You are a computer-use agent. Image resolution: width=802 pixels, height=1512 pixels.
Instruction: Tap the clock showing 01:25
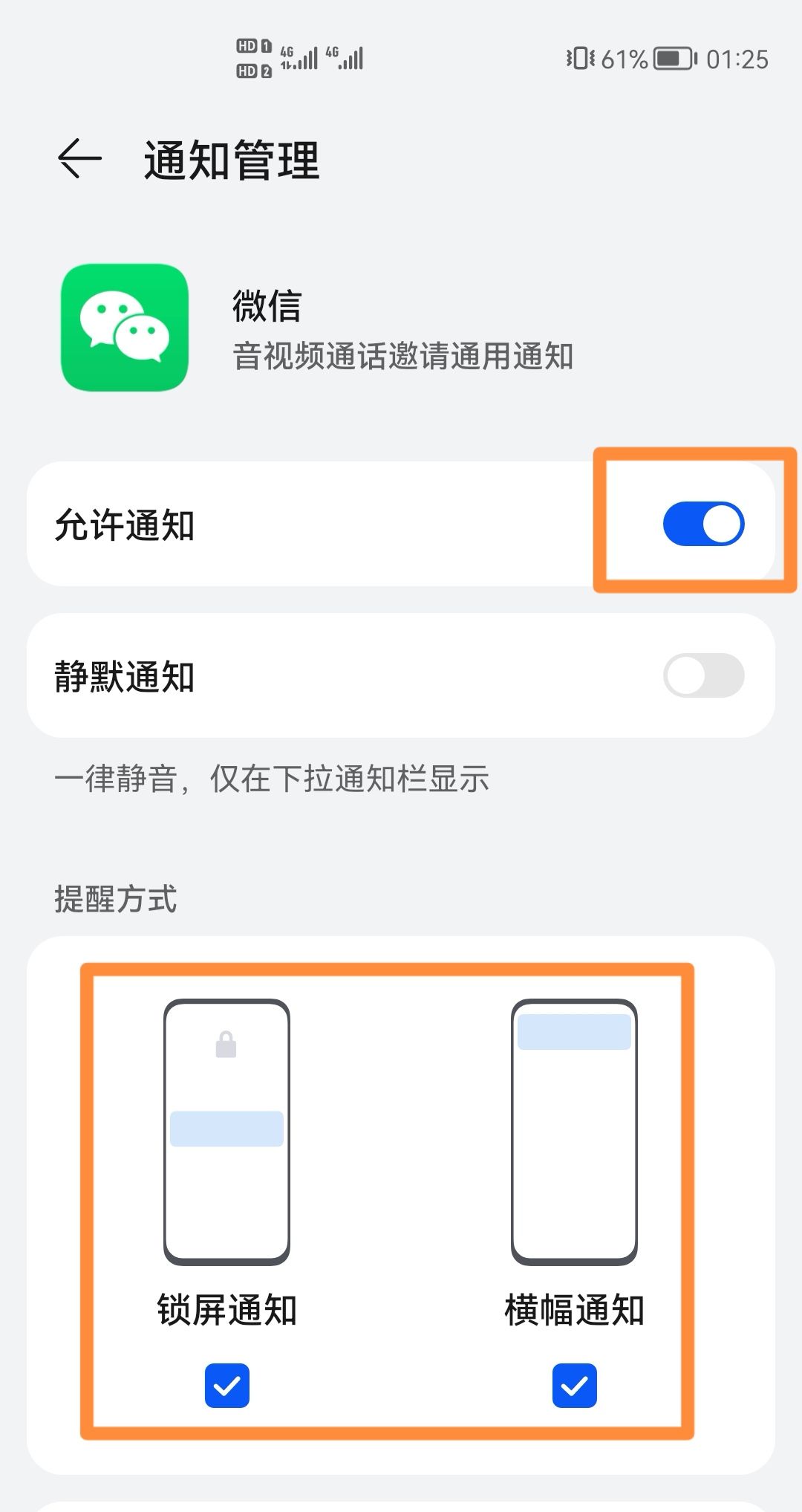click(738, 58)
